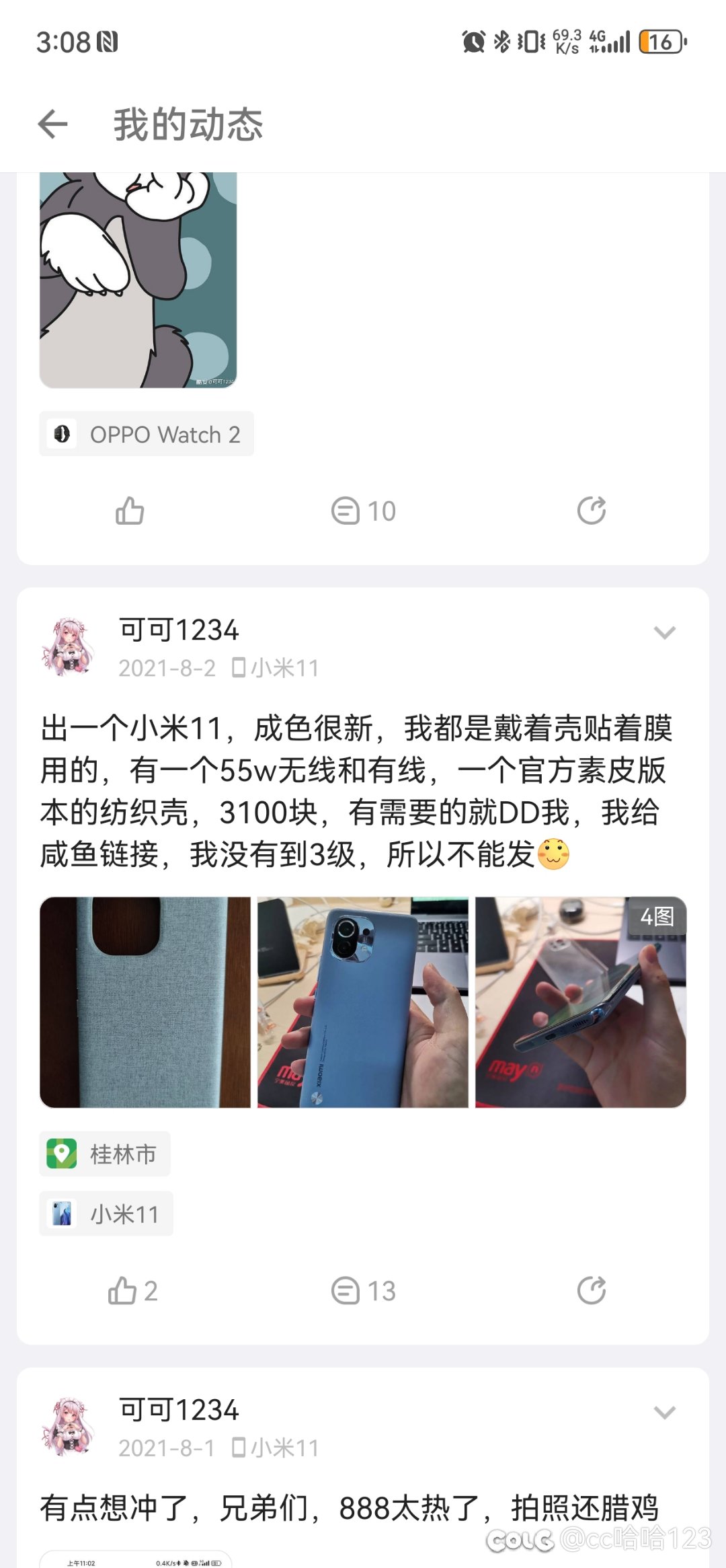This screenshot has width=726, height=1568.
Task: Open the 13 comments on the sale post
Action: point(363,1290)
